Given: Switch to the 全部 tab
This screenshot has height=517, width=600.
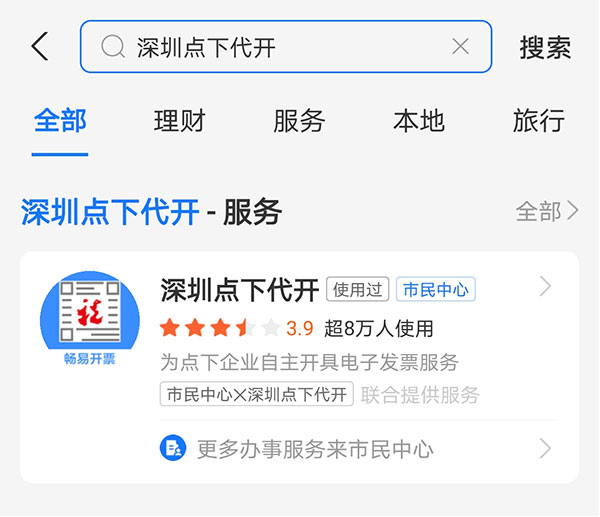Looking at the screenshot, I should [x=60, y=121].
